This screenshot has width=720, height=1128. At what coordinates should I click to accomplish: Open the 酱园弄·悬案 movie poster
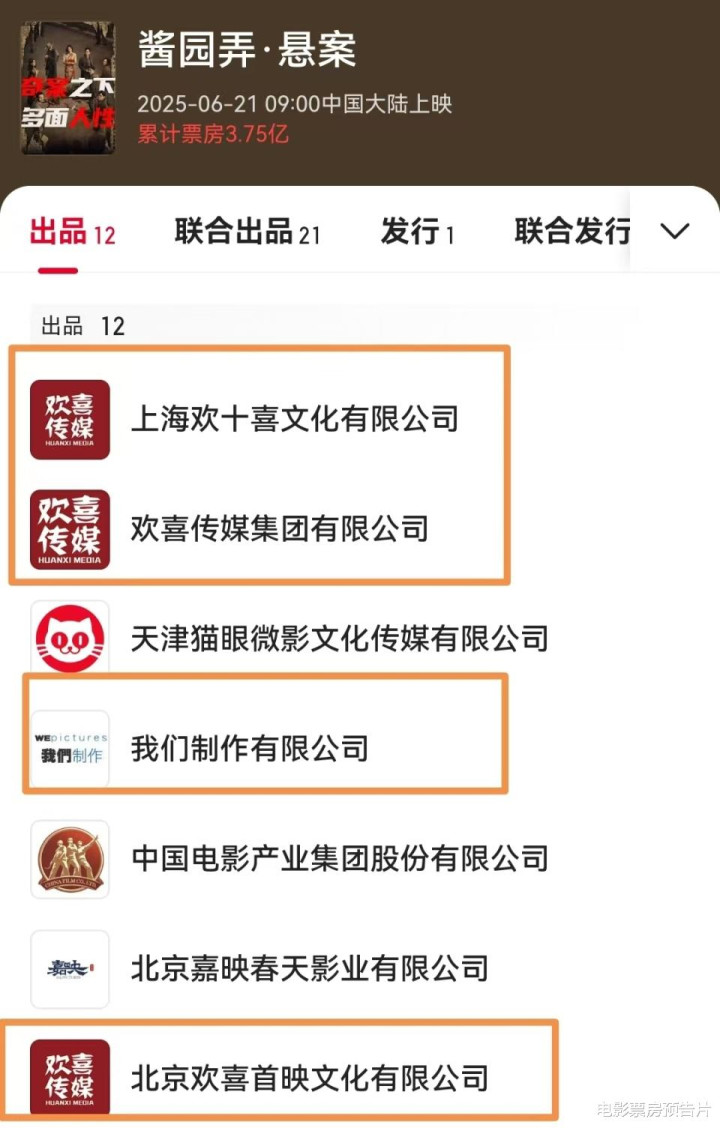point(68,87)
